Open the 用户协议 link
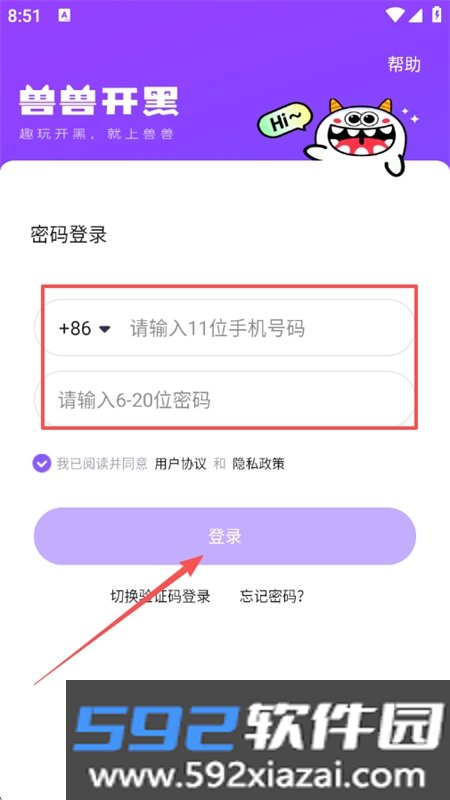Viewport: 450px width, 800px height. click(180, 464)
